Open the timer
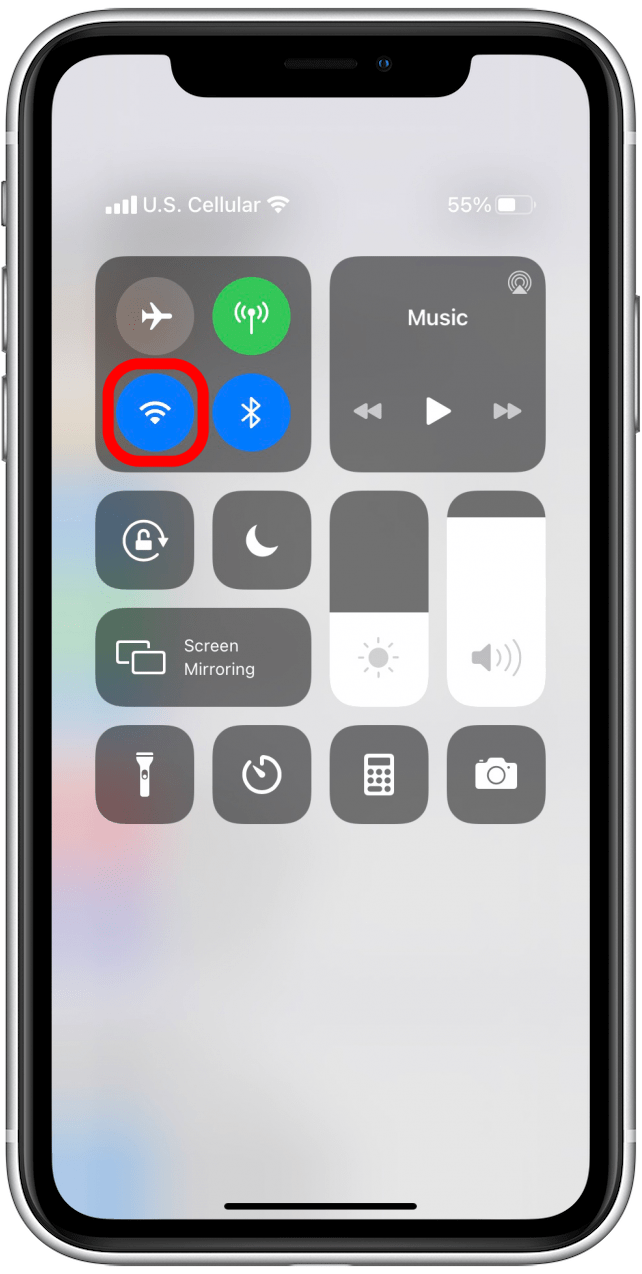 (262, 774)
